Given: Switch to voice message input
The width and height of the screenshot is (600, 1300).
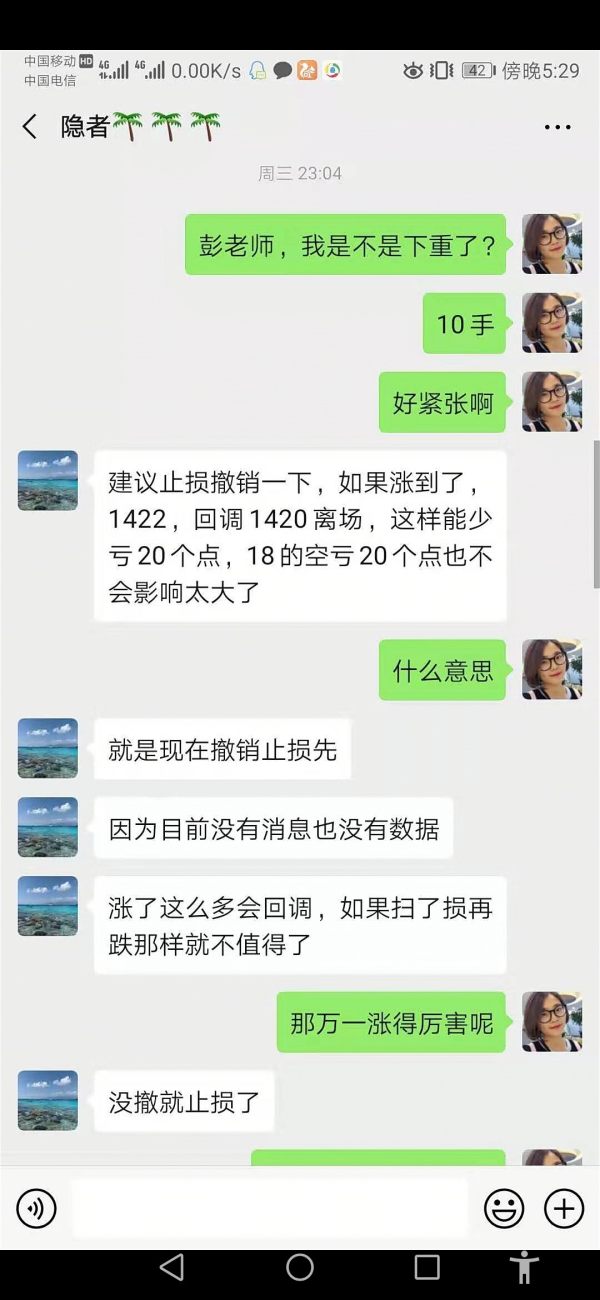Looking at the screenshot, I should tap(36, 1209).
